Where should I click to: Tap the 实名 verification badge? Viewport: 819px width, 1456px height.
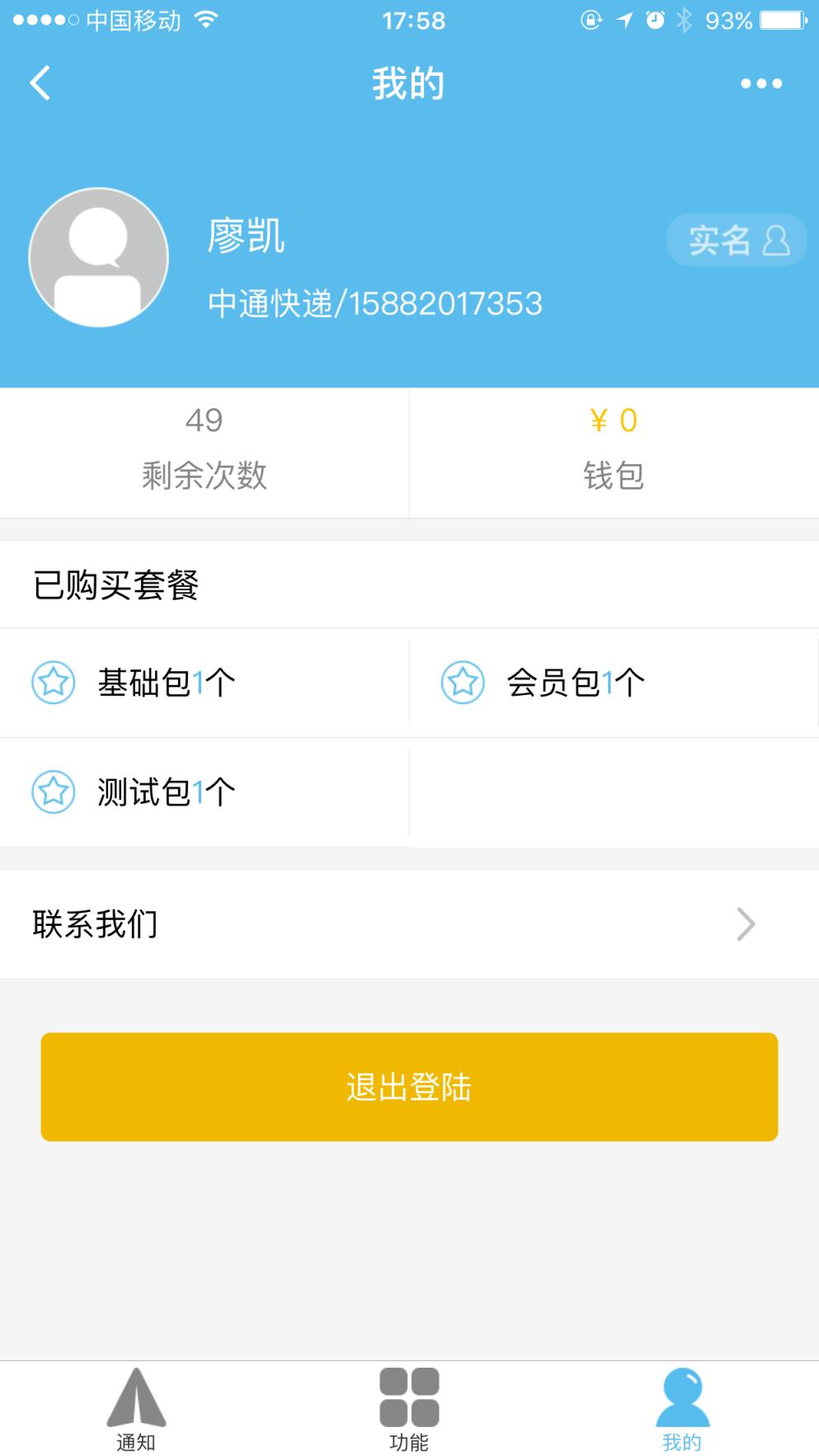[x=736, y=240]
